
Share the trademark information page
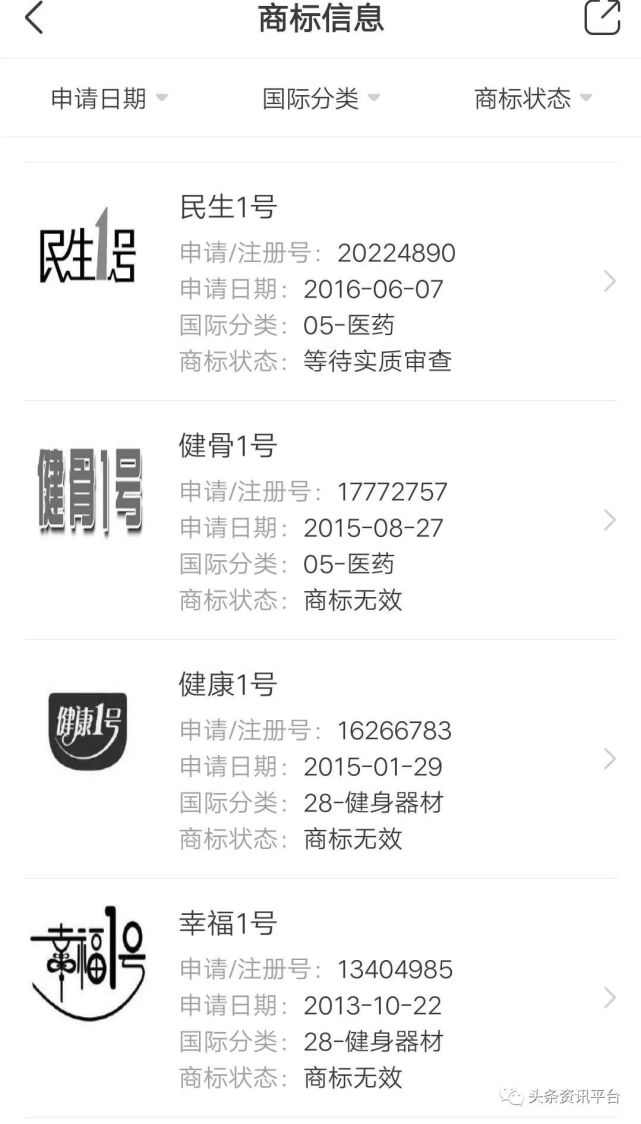(602, 18)
